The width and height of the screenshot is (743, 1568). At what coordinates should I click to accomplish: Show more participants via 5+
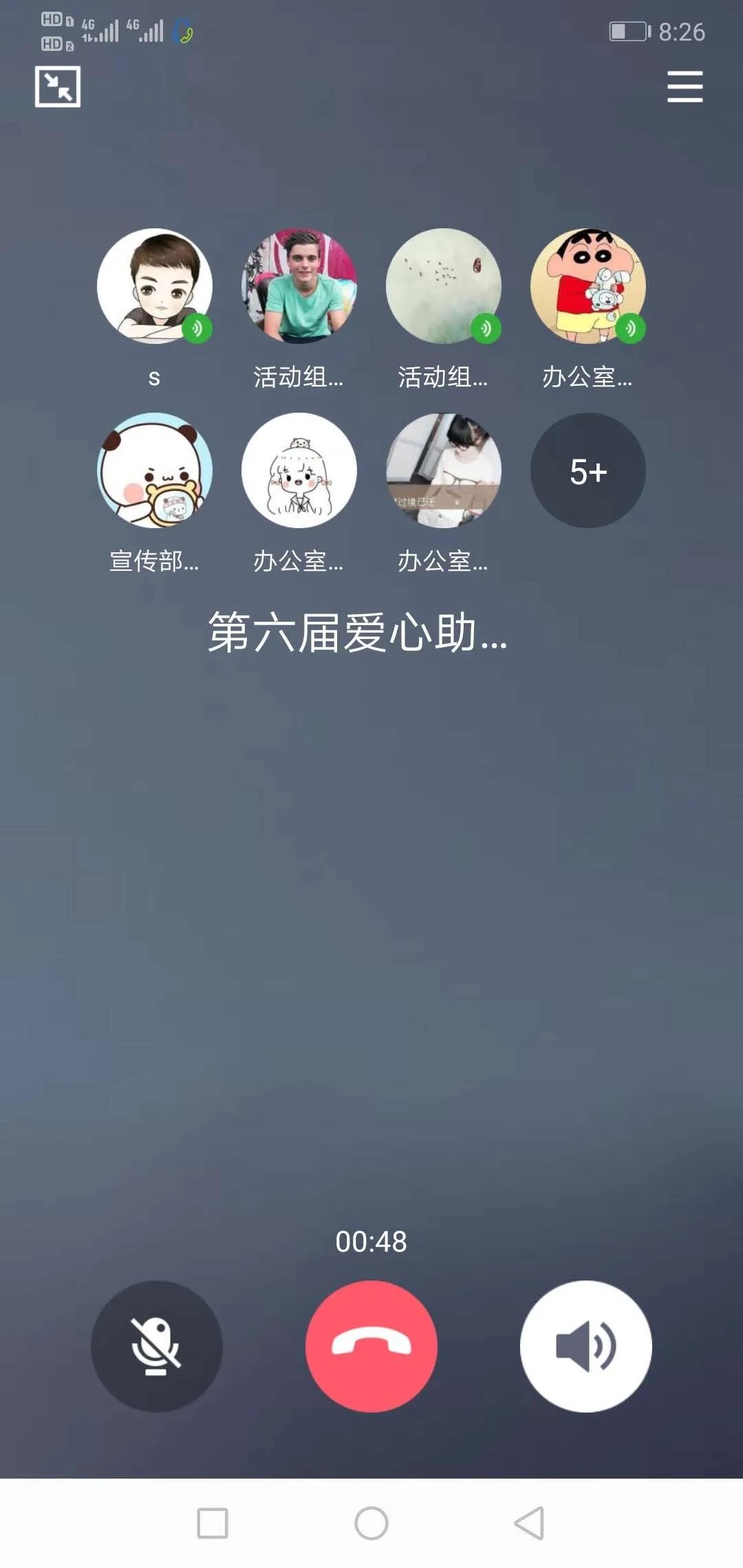pos(588,471)
